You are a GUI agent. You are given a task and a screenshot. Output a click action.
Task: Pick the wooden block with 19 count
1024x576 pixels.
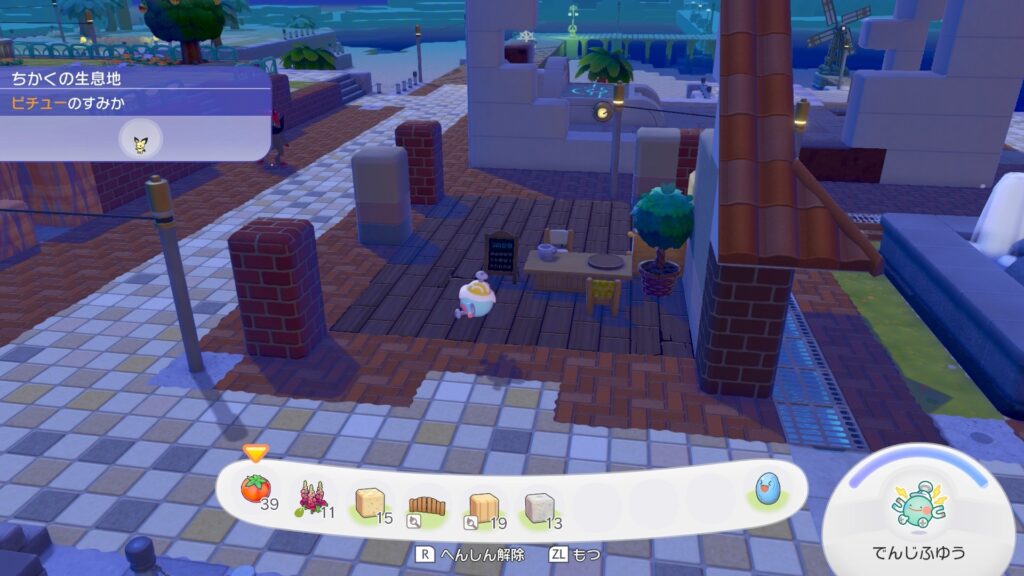click(484, 503)
